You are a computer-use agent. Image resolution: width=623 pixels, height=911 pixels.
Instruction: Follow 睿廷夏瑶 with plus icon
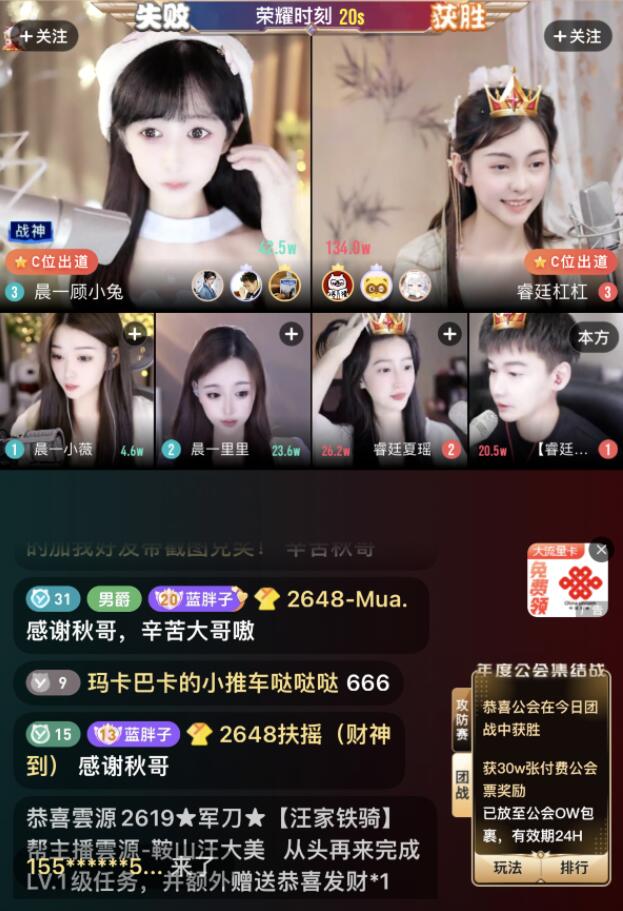point(449,334)
